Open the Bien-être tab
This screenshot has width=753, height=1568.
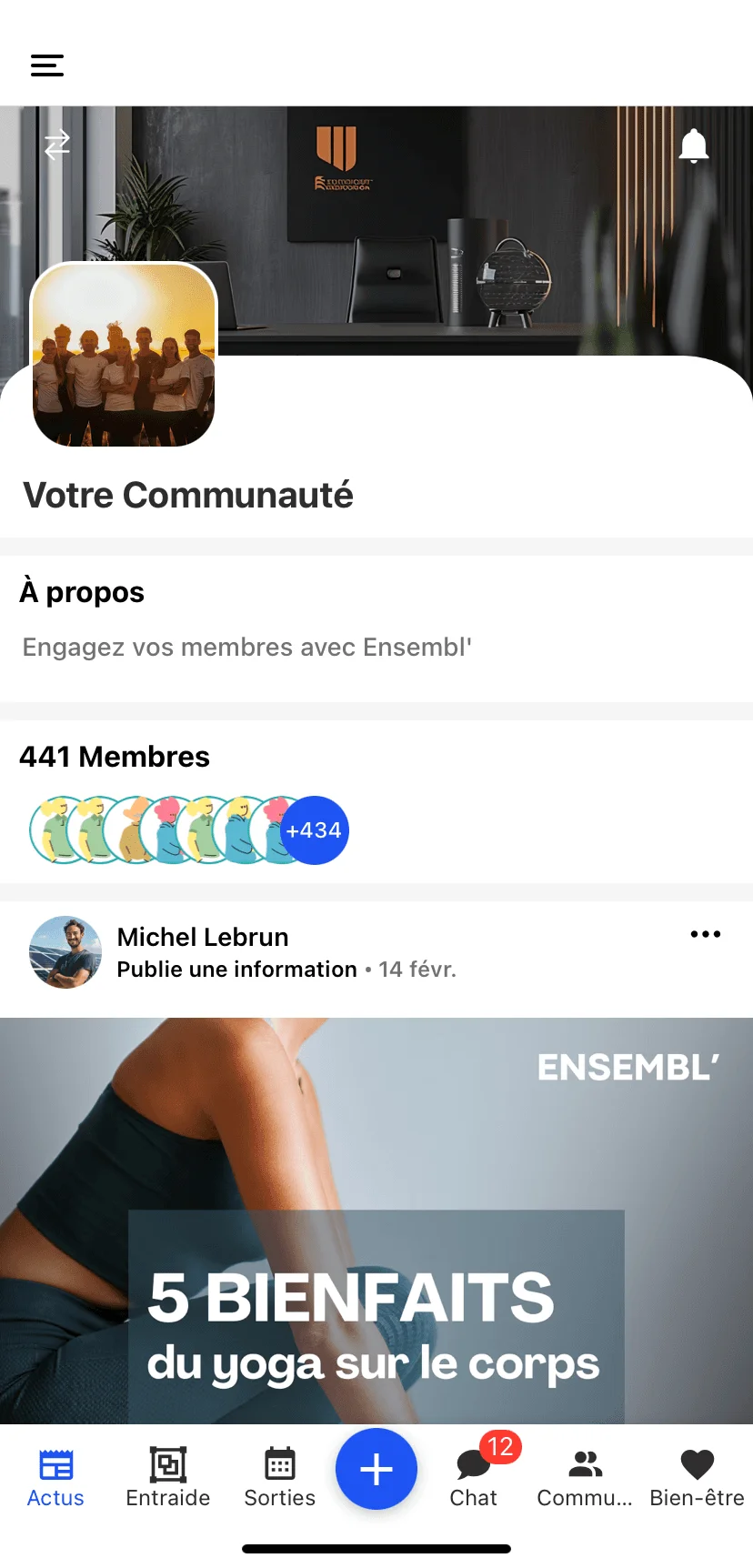[x=697, y=1477]
